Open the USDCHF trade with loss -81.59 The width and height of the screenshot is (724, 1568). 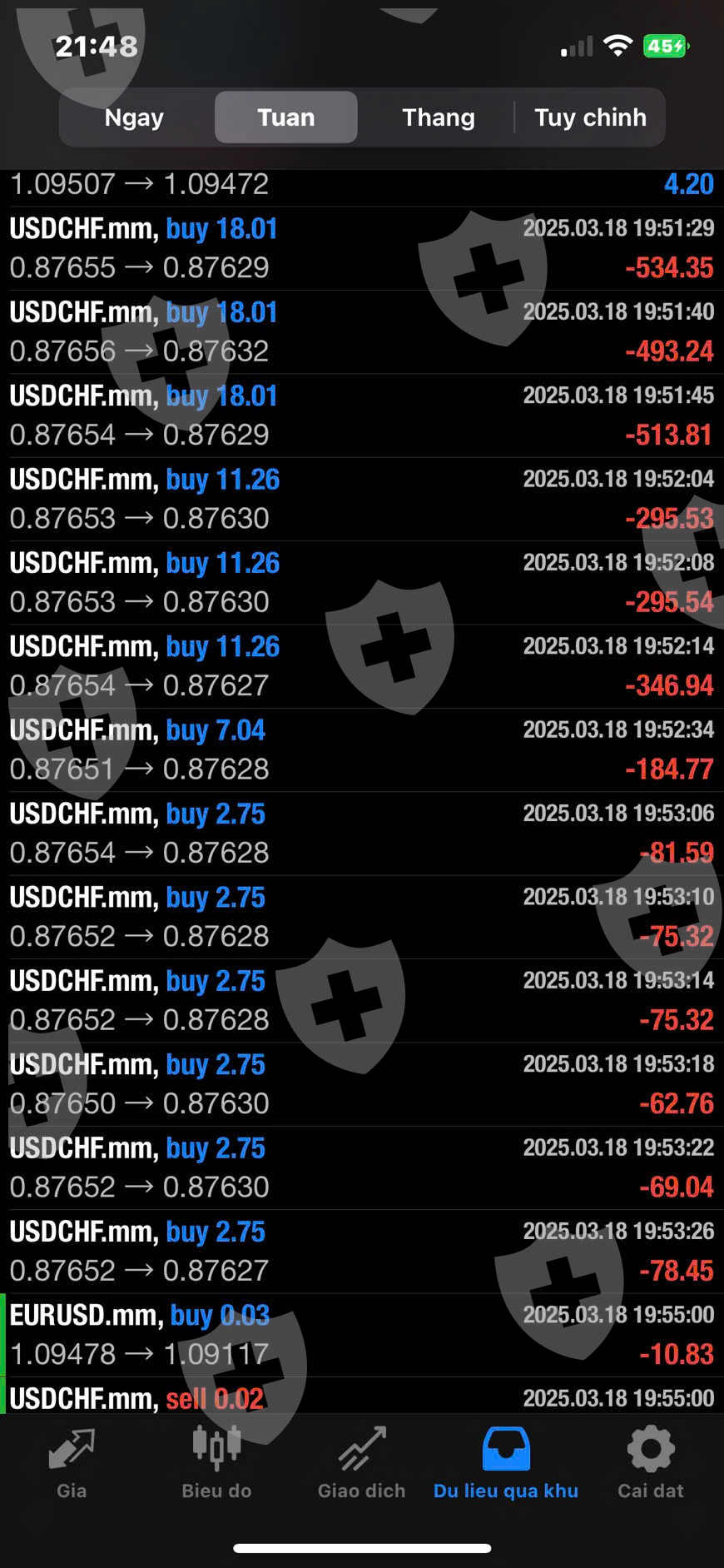(x=362, y=833)
